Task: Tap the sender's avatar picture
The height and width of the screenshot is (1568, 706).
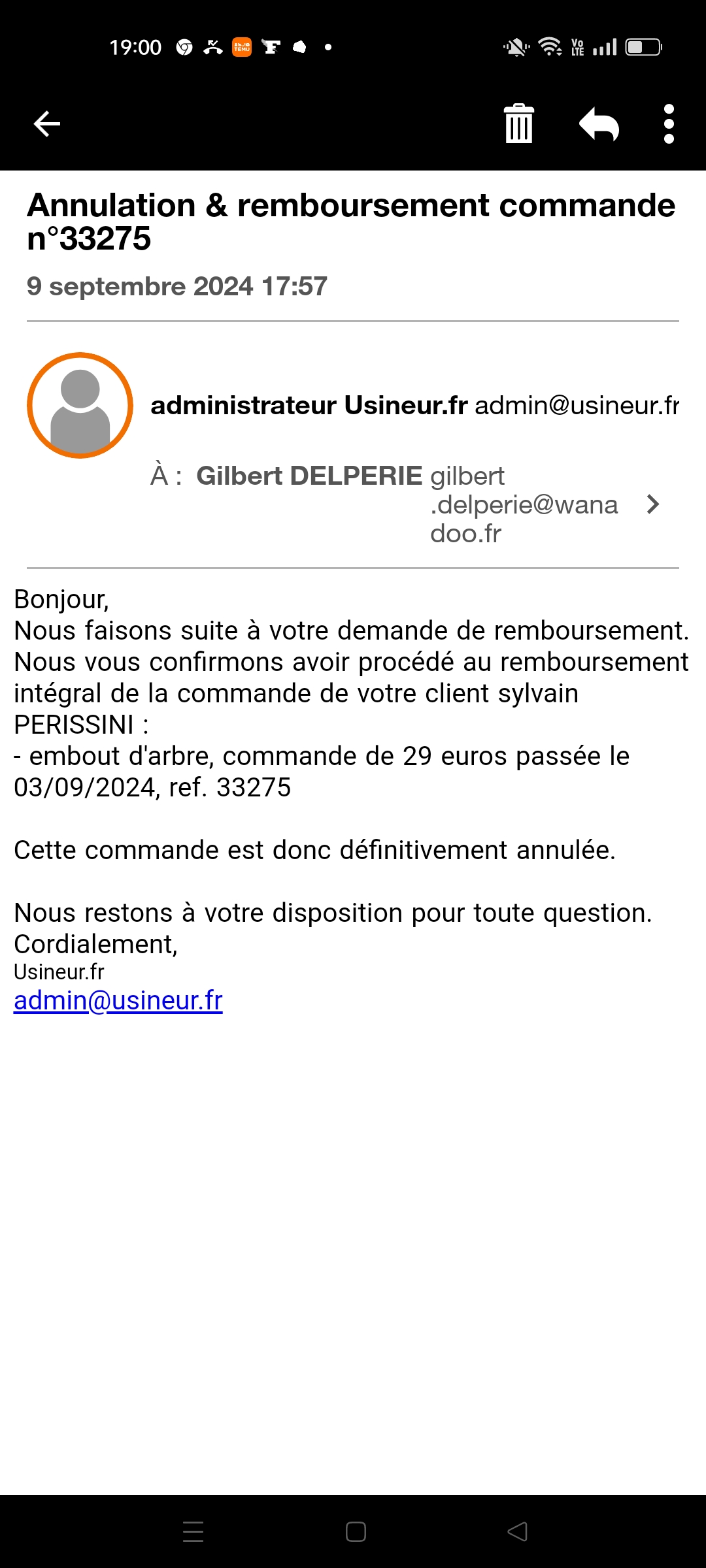Action: [80, 405]
